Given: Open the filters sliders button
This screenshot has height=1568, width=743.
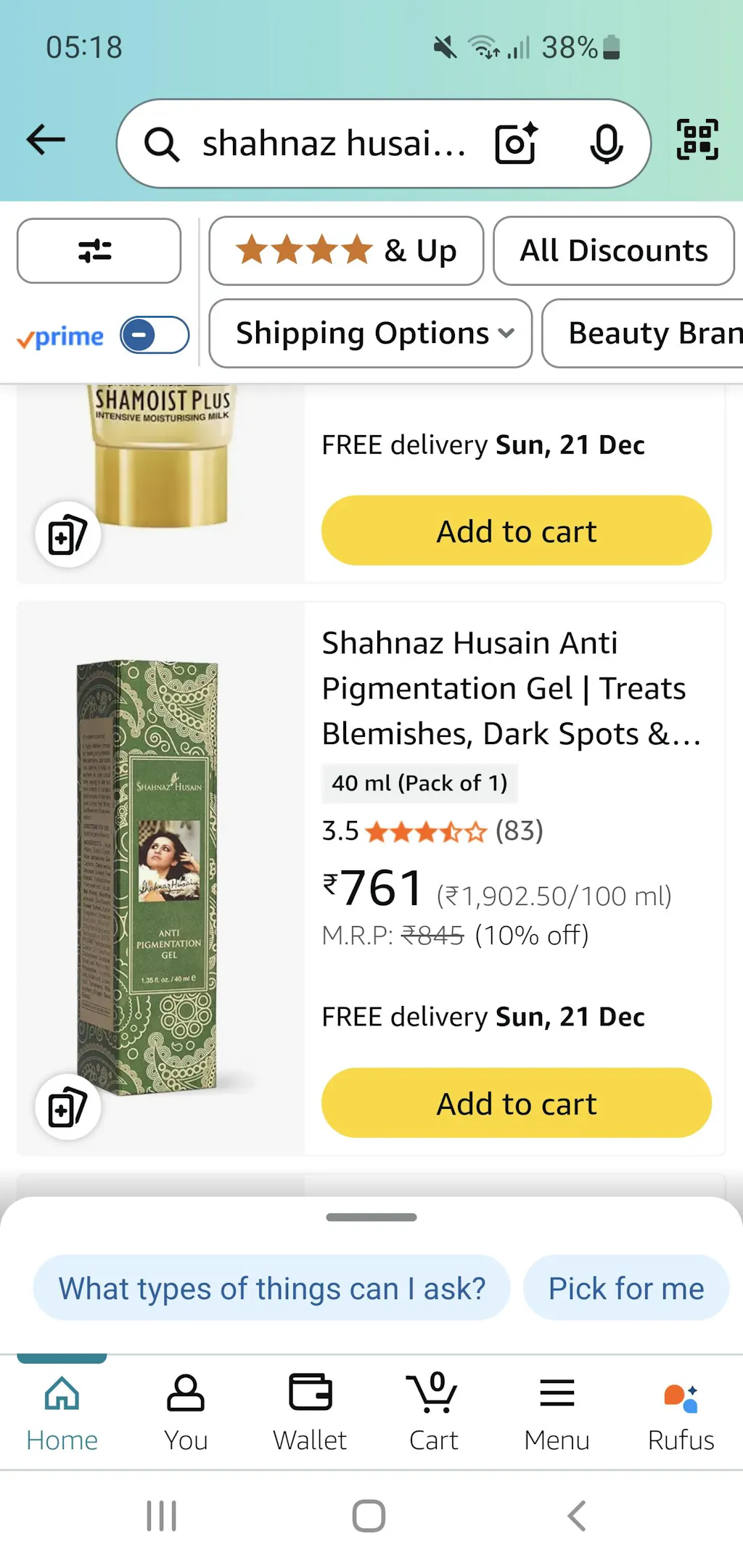Looking at the screenshot, I should (x=99, y=251).
